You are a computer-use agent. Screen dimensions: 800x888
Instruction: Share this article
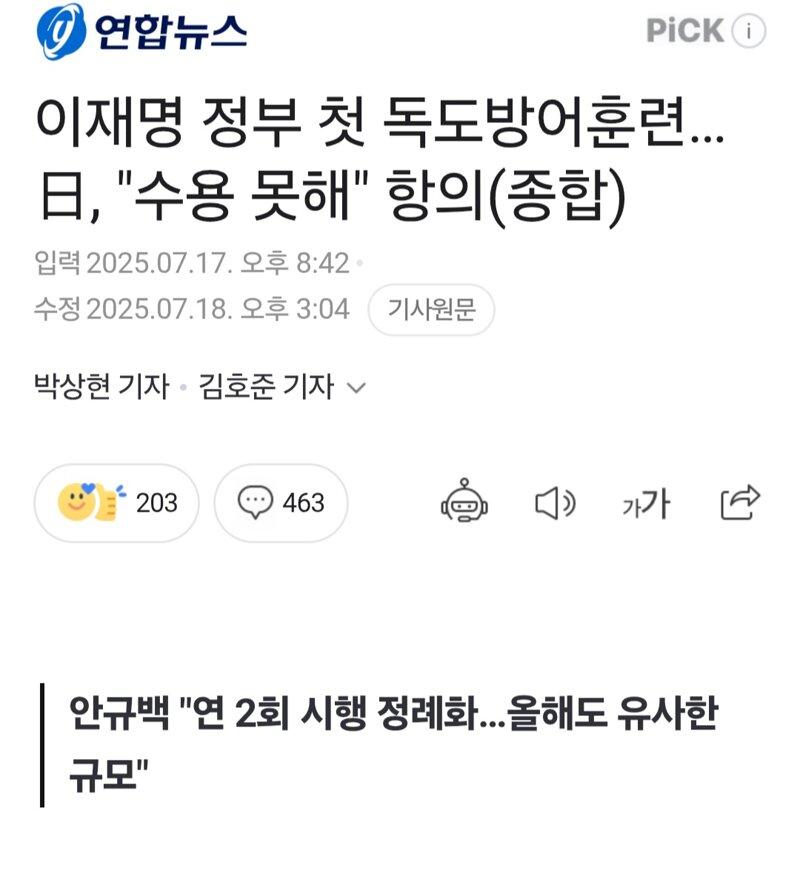(740, 502)
